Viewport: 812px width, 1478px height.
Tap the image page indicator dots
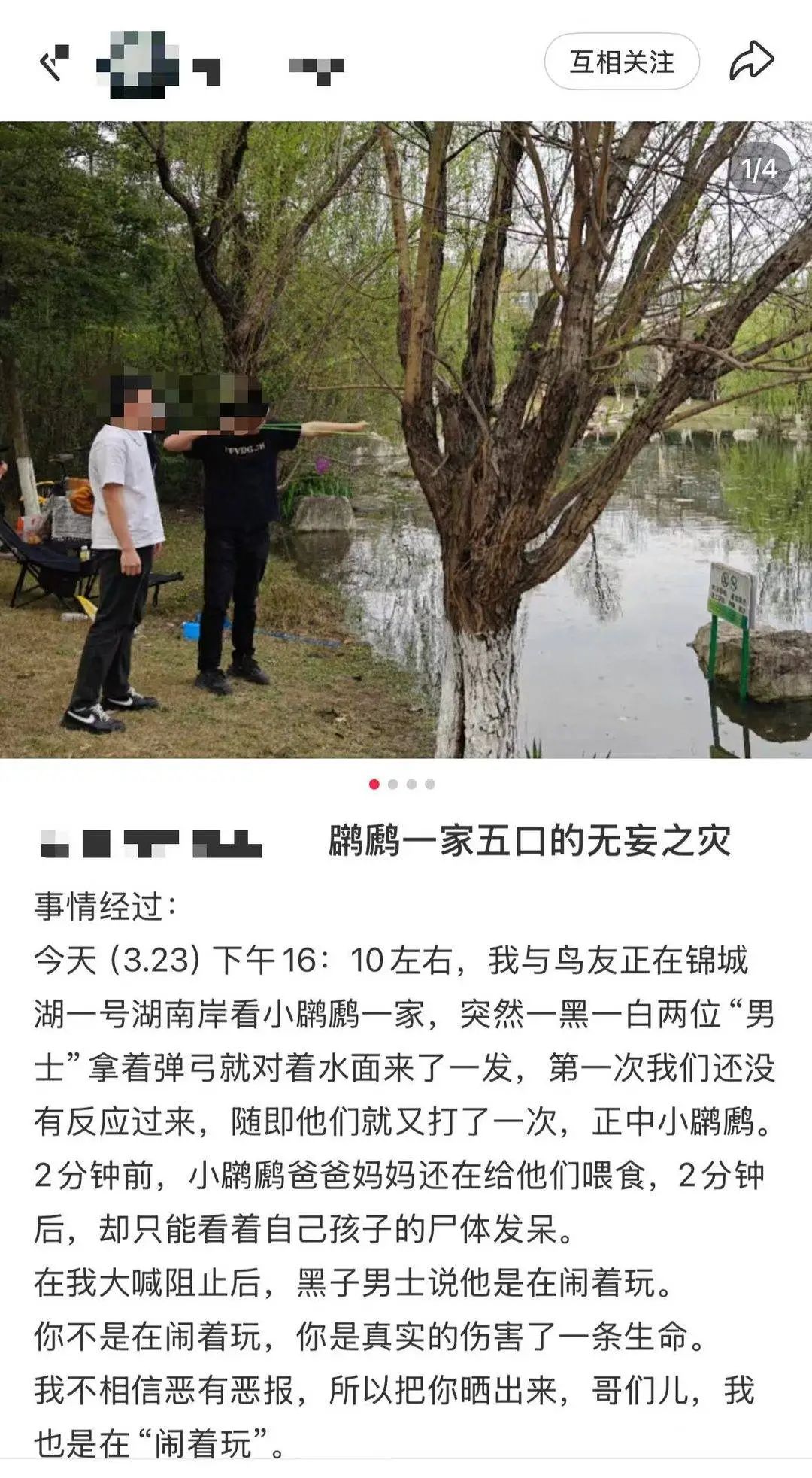[x=402, y=785]
